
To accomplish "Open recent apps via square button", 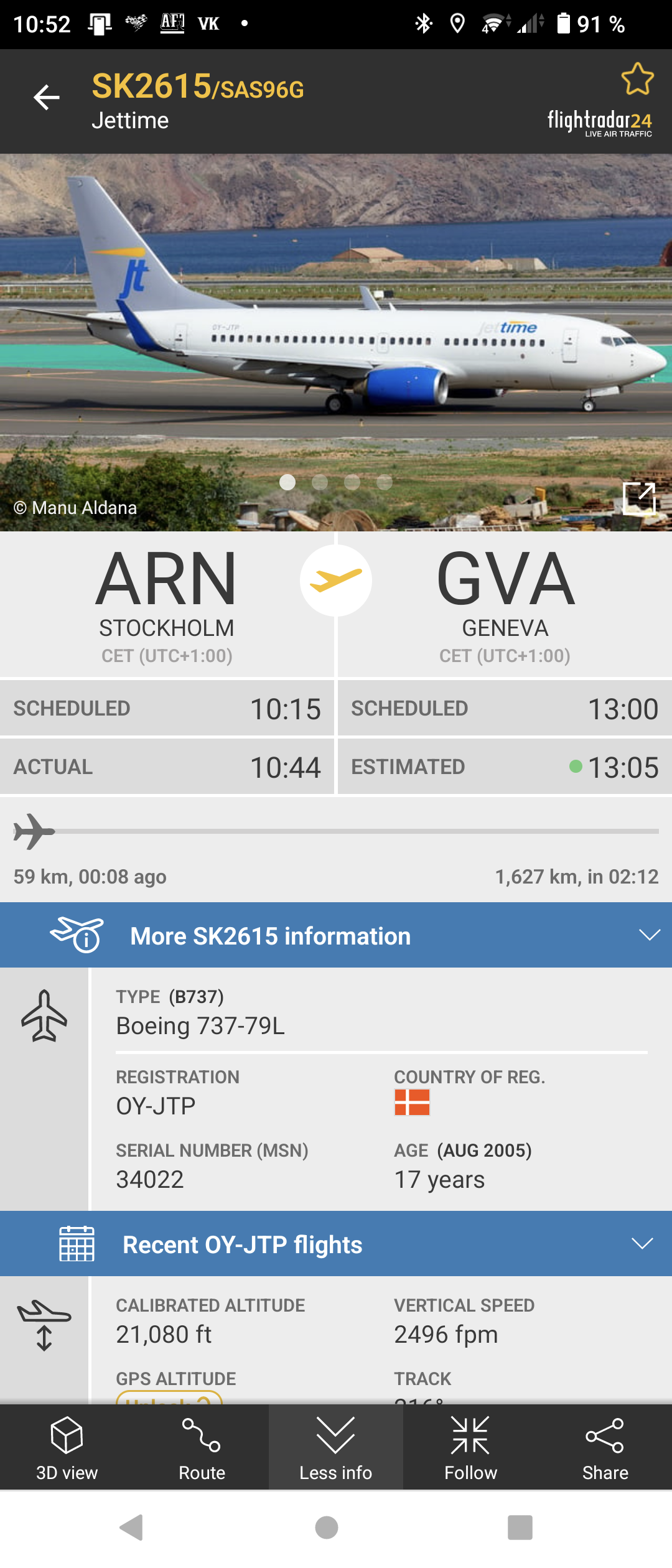I will pyautogui.click(x=520, y=1528).
